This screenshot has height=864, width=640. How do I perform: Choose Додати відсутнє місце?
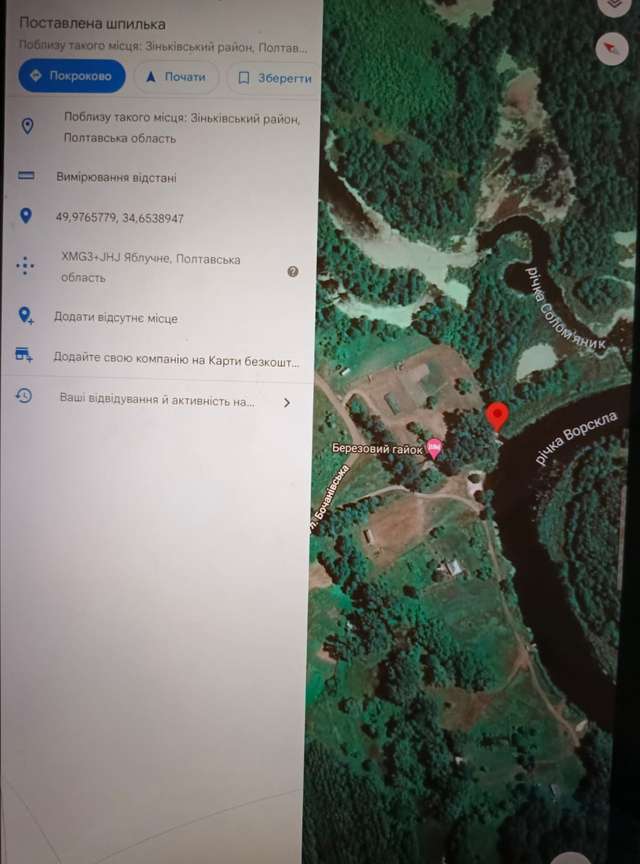[x=115, y=318]
